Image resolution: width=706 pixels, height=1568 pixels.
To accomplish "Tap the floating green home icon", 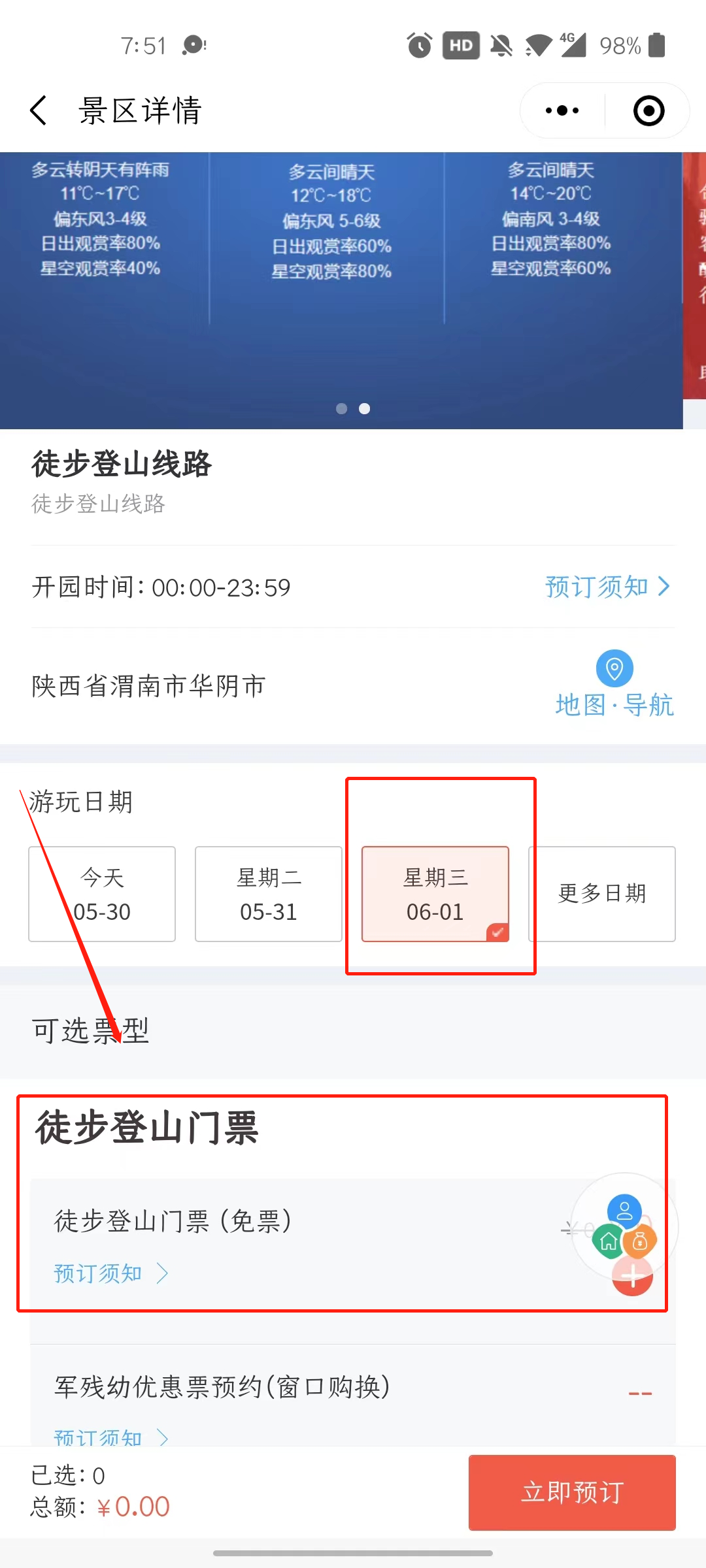I will pyautogui.click(x=609, y=1241).
